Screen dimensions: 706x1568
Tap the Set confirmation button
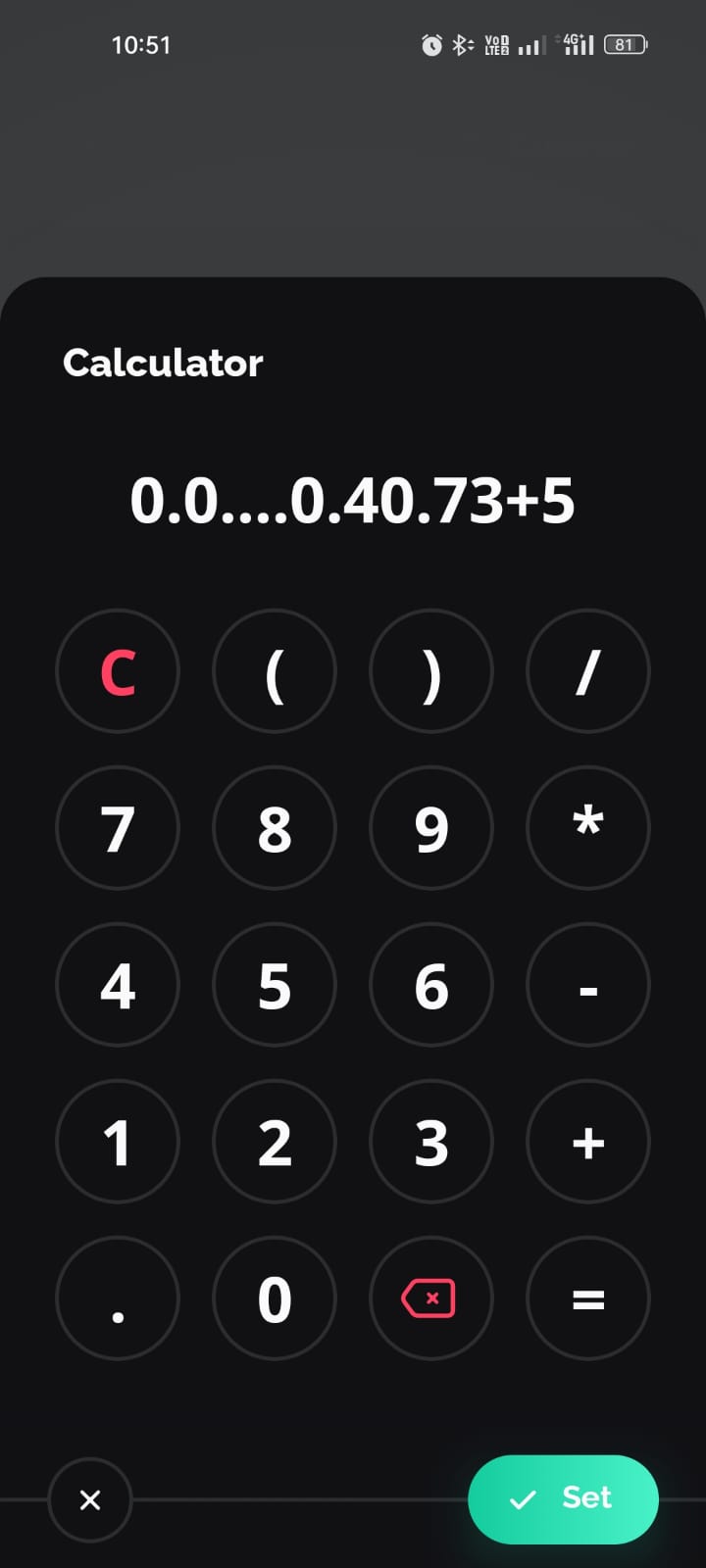(564, 1498)
